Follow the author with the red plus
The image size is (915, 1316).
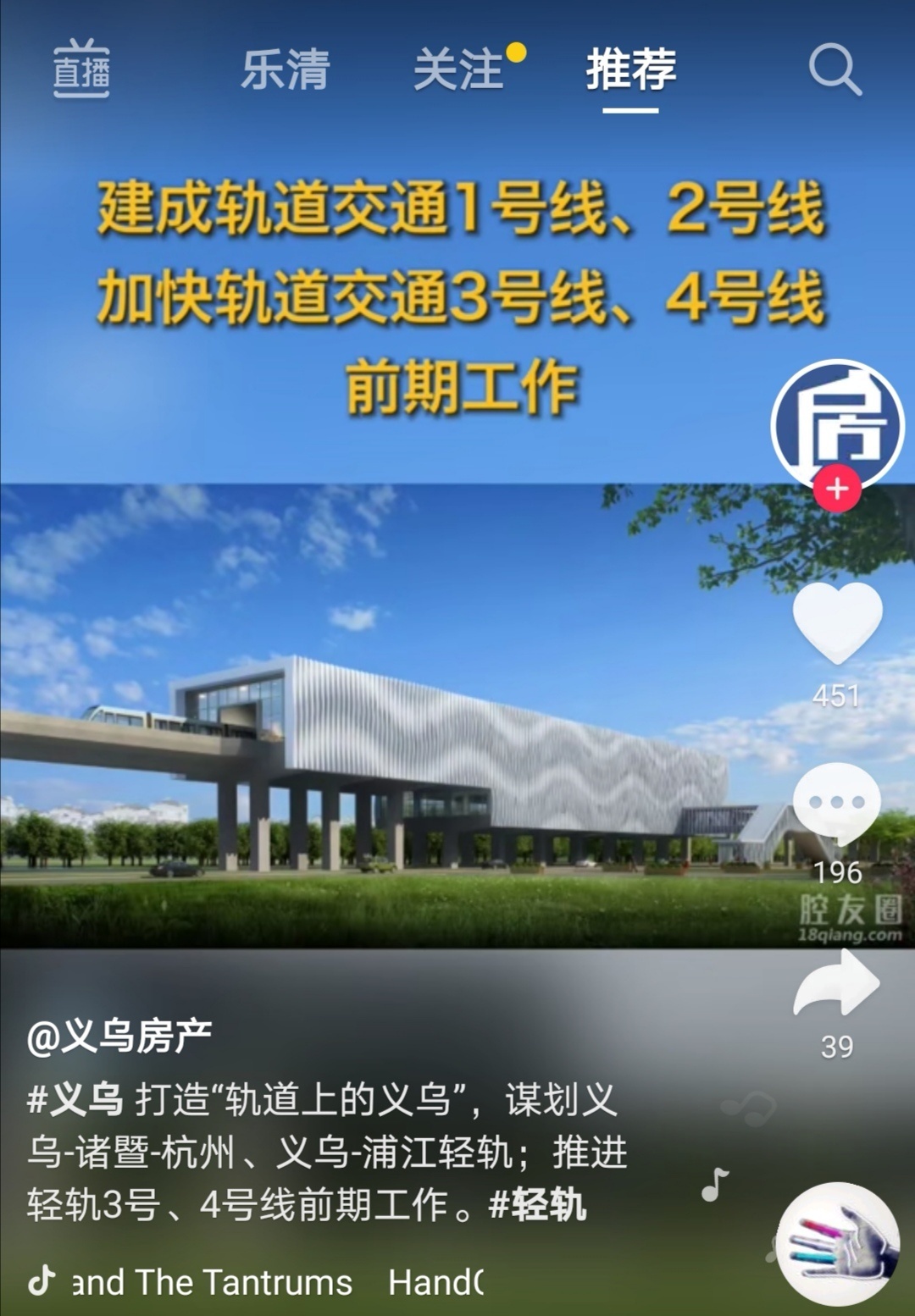pos(837,489)
